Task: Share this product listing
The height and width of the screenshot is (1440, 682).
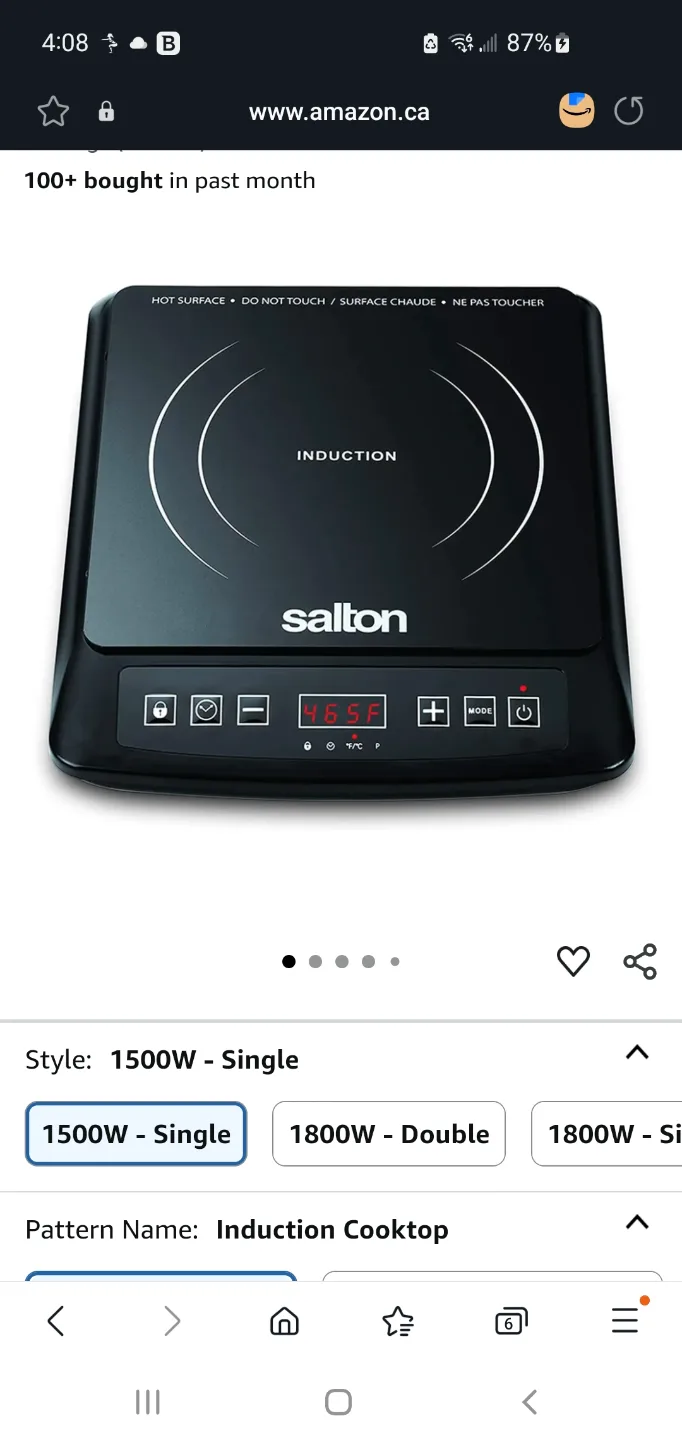Action: point(640,961)
